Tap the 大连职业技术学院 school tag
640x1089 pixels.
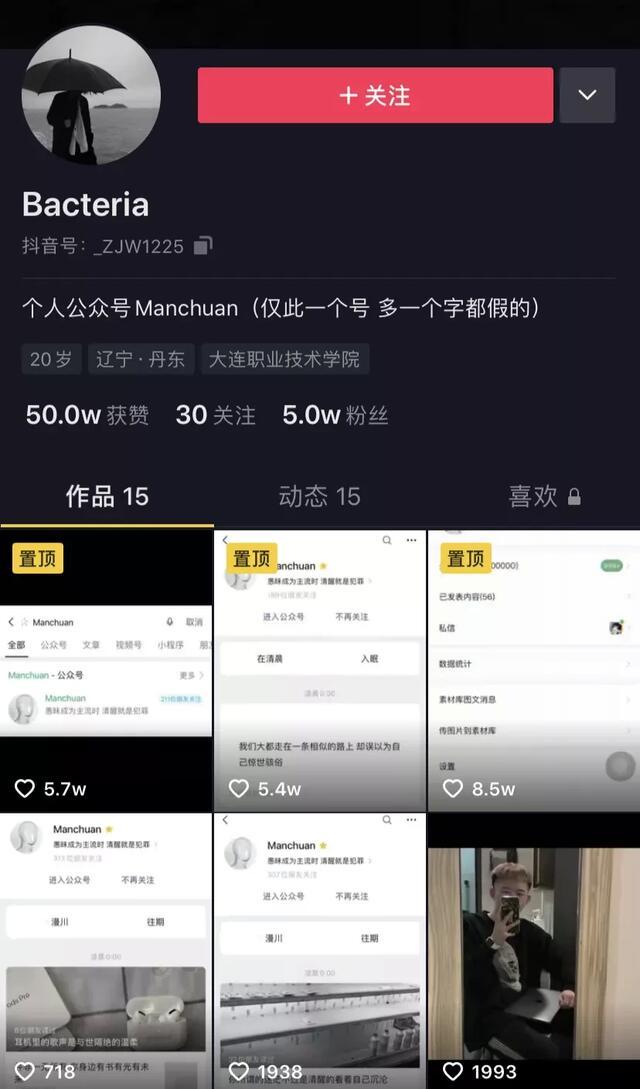[x=285, y=359]
